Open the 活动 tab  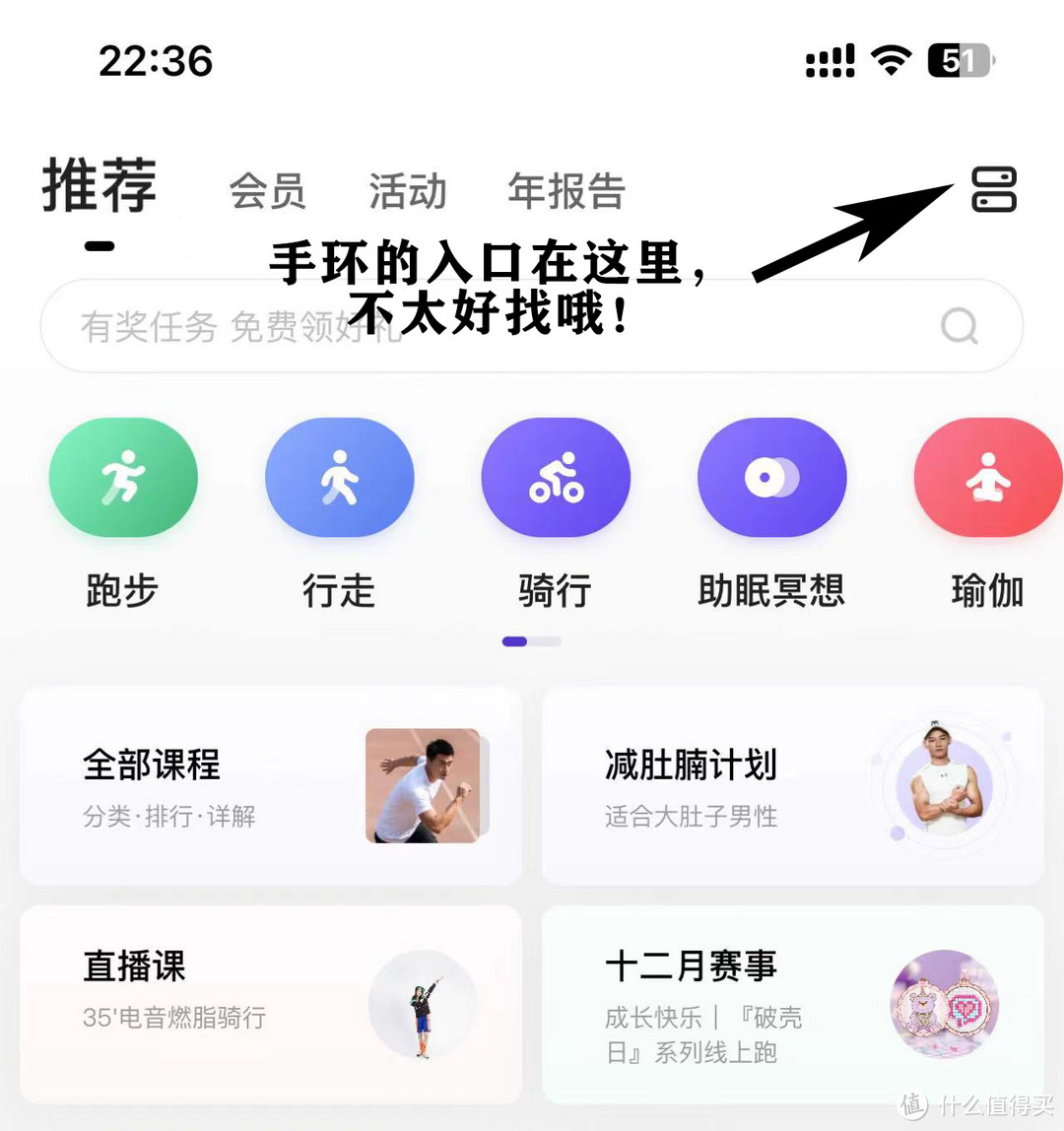pos(406,189)
